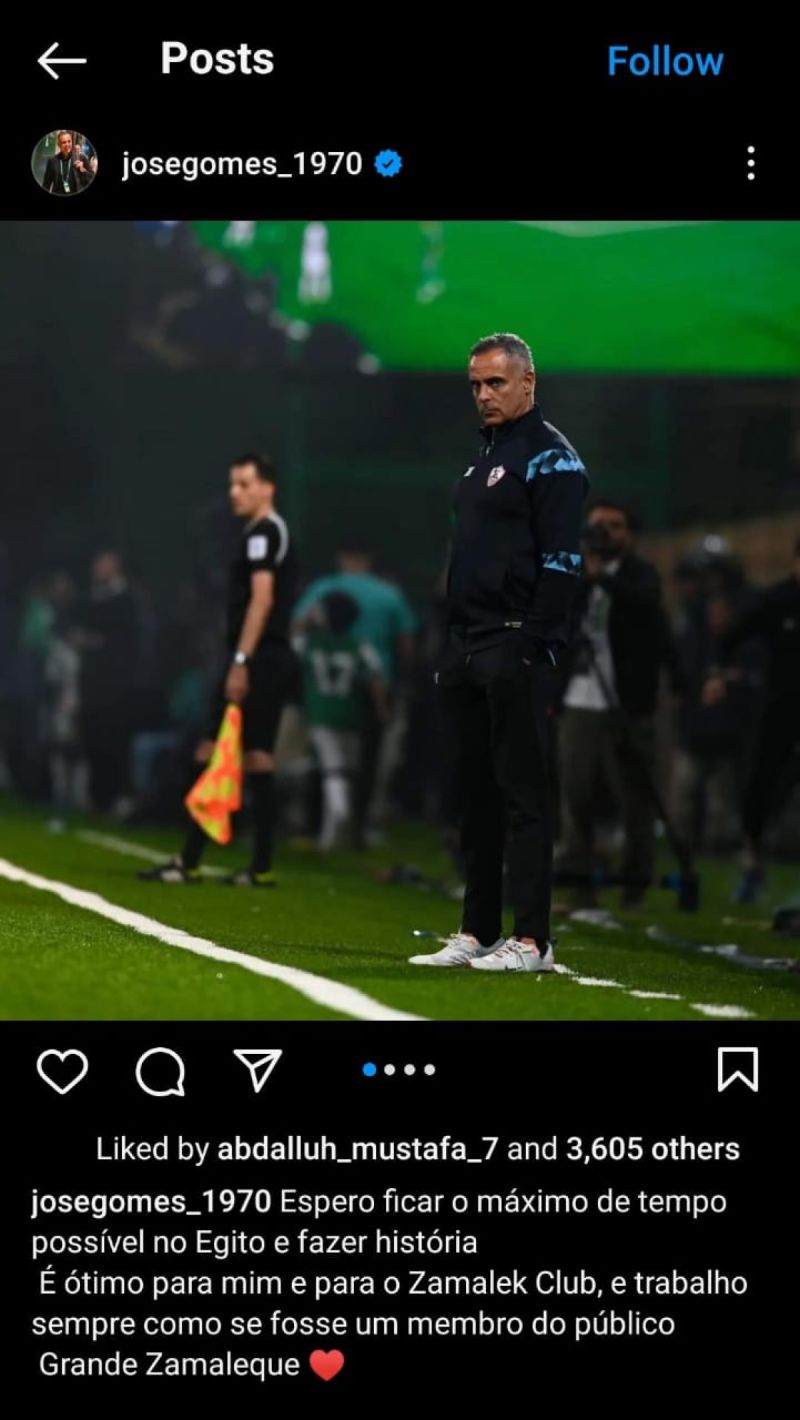Open josegomes_1970 profile picture

pos(64,162)
